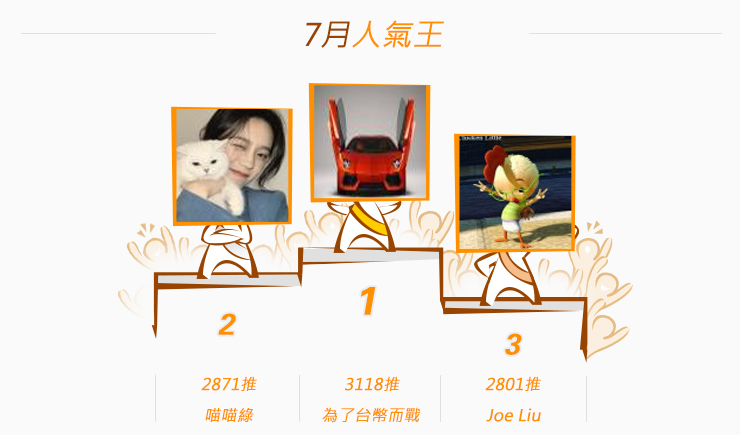Open 為了台幣而戰's sports car avatar
This screenshot has height=435, width=740.
369,142
